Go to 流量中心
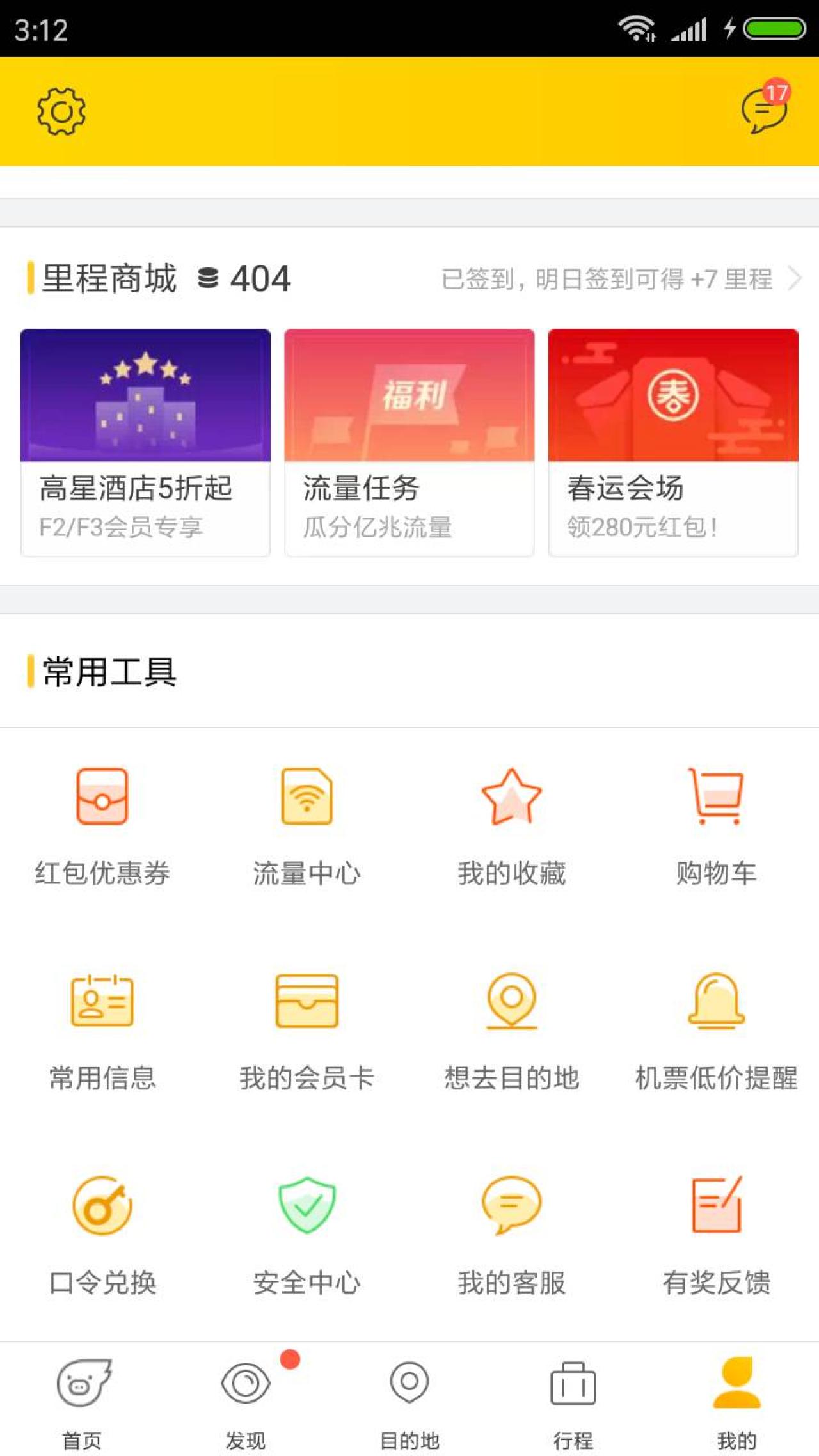 [x=307, y=825]
